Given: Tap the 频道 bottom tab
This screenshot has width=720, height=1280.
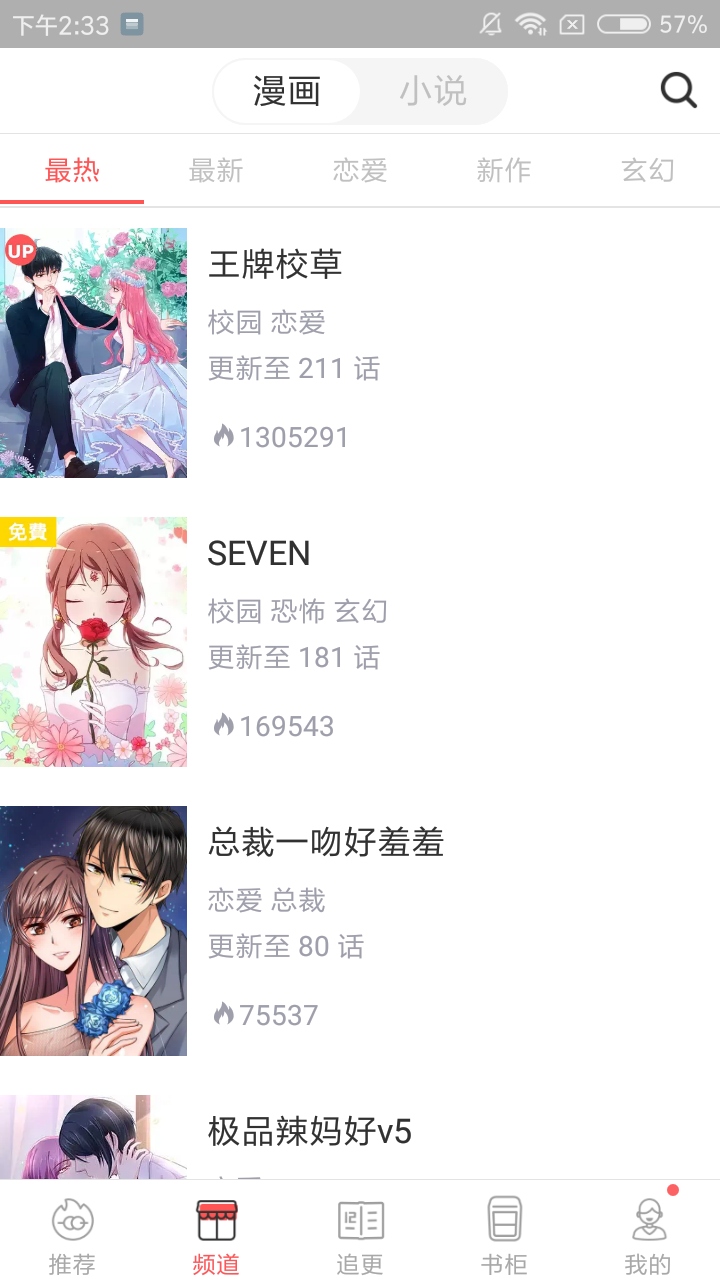Looking at the screenshot, I should tap(216, 1236).
